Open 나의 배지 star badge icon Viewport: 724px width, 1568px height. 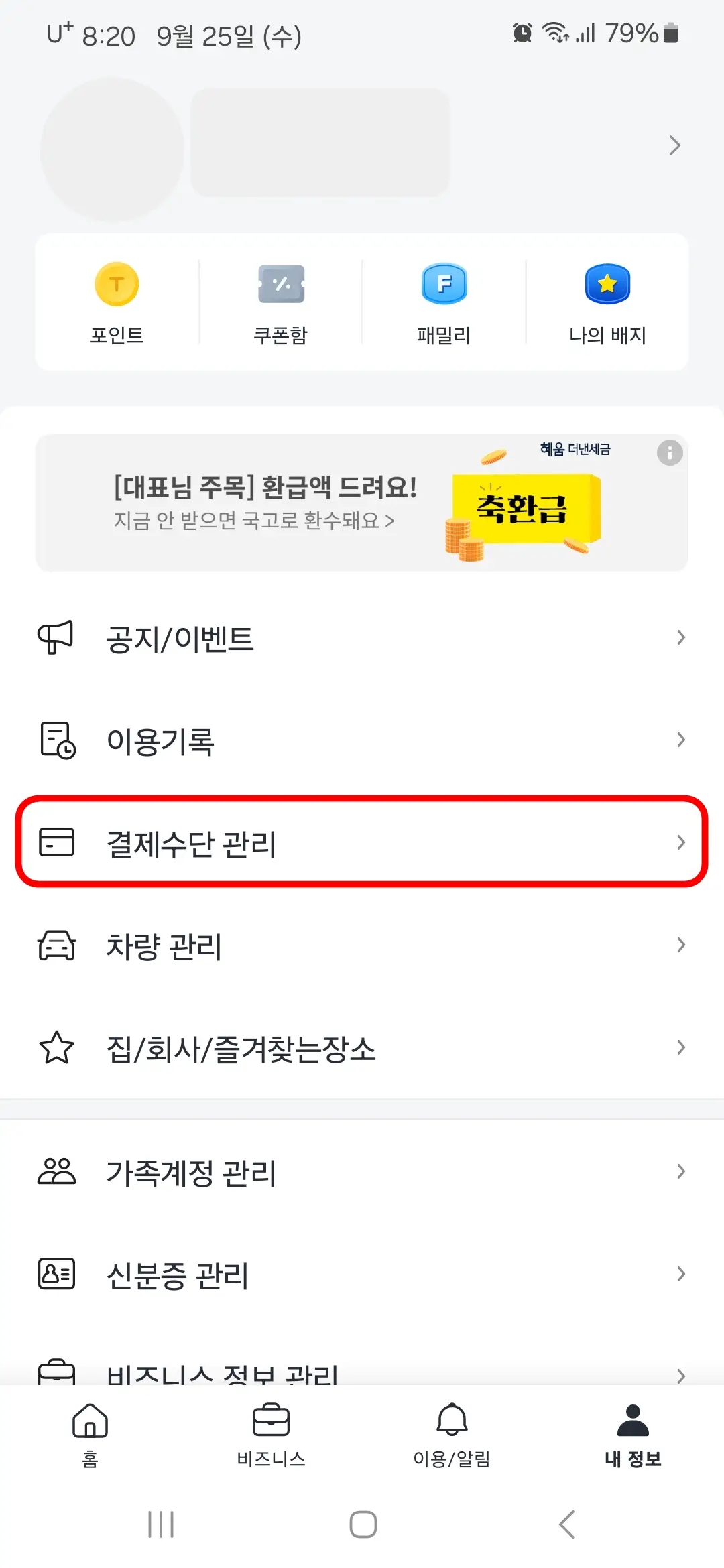click(x=607, y=284)
